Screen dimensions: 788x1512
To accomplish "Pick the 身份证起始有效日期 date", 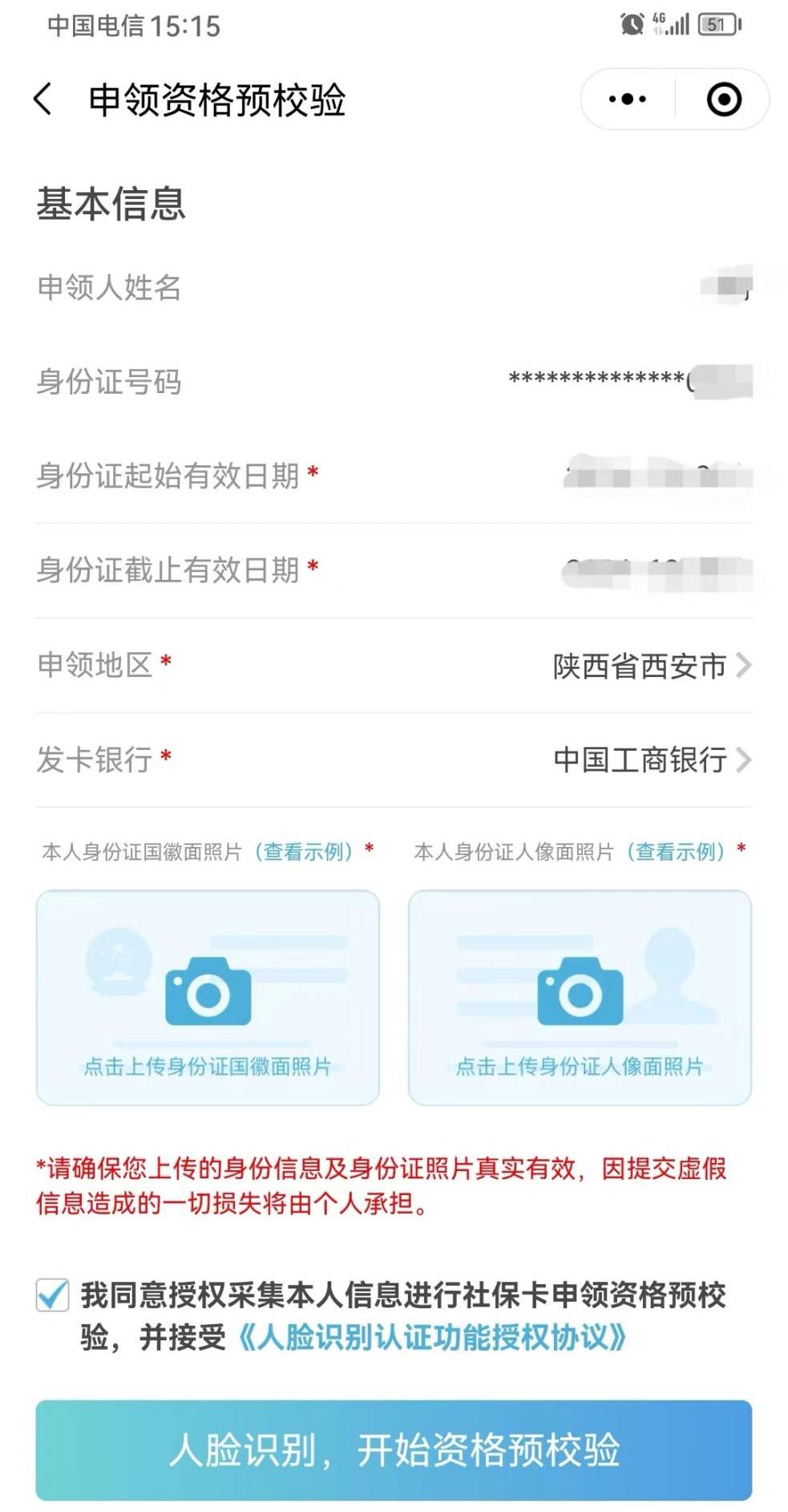I will [394, 476].
